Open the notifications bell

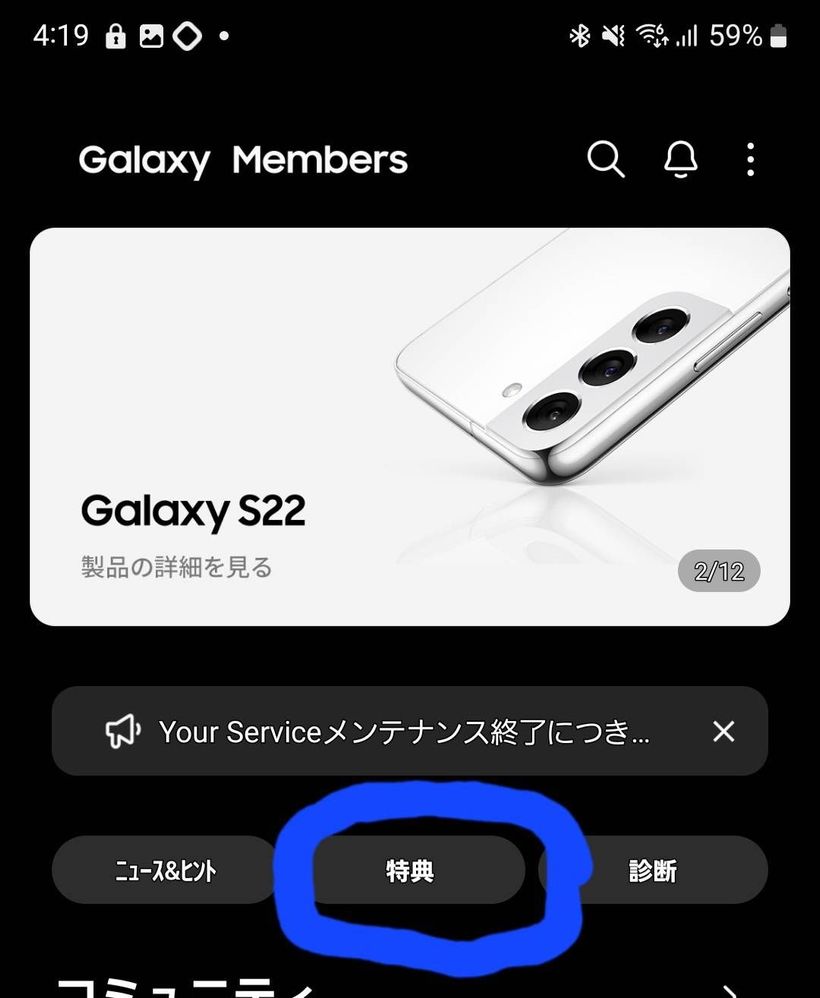pyautogui.click(x=681, y=160)
